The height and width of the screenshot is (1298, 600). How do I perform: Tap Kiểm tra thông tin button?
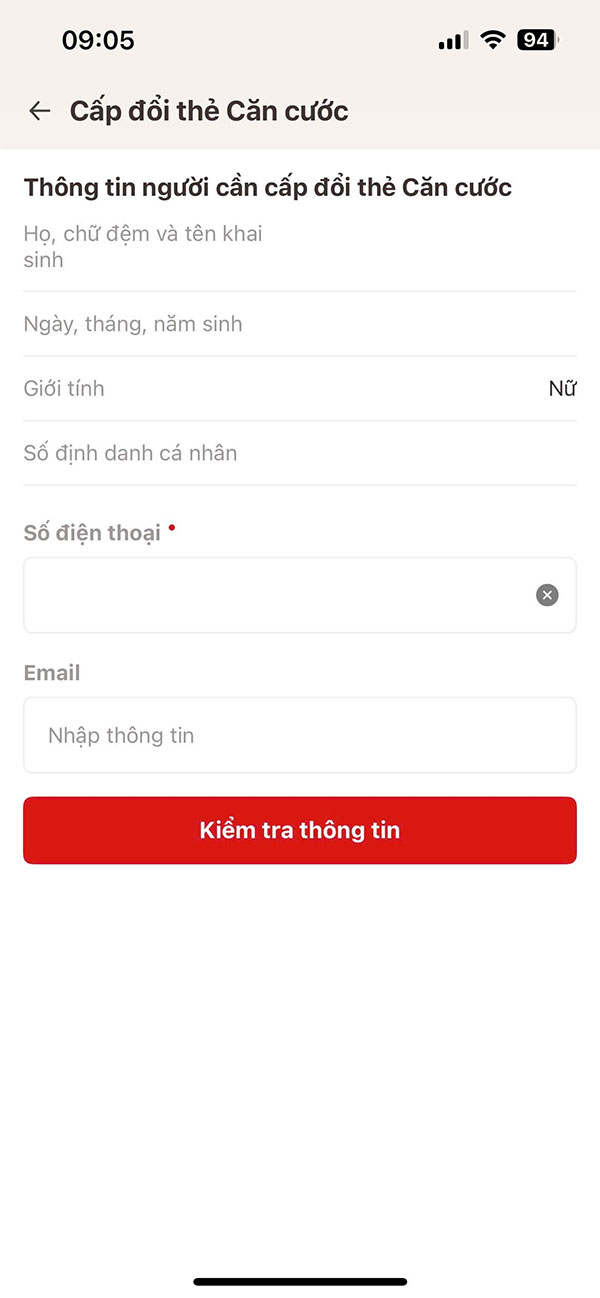300,830
